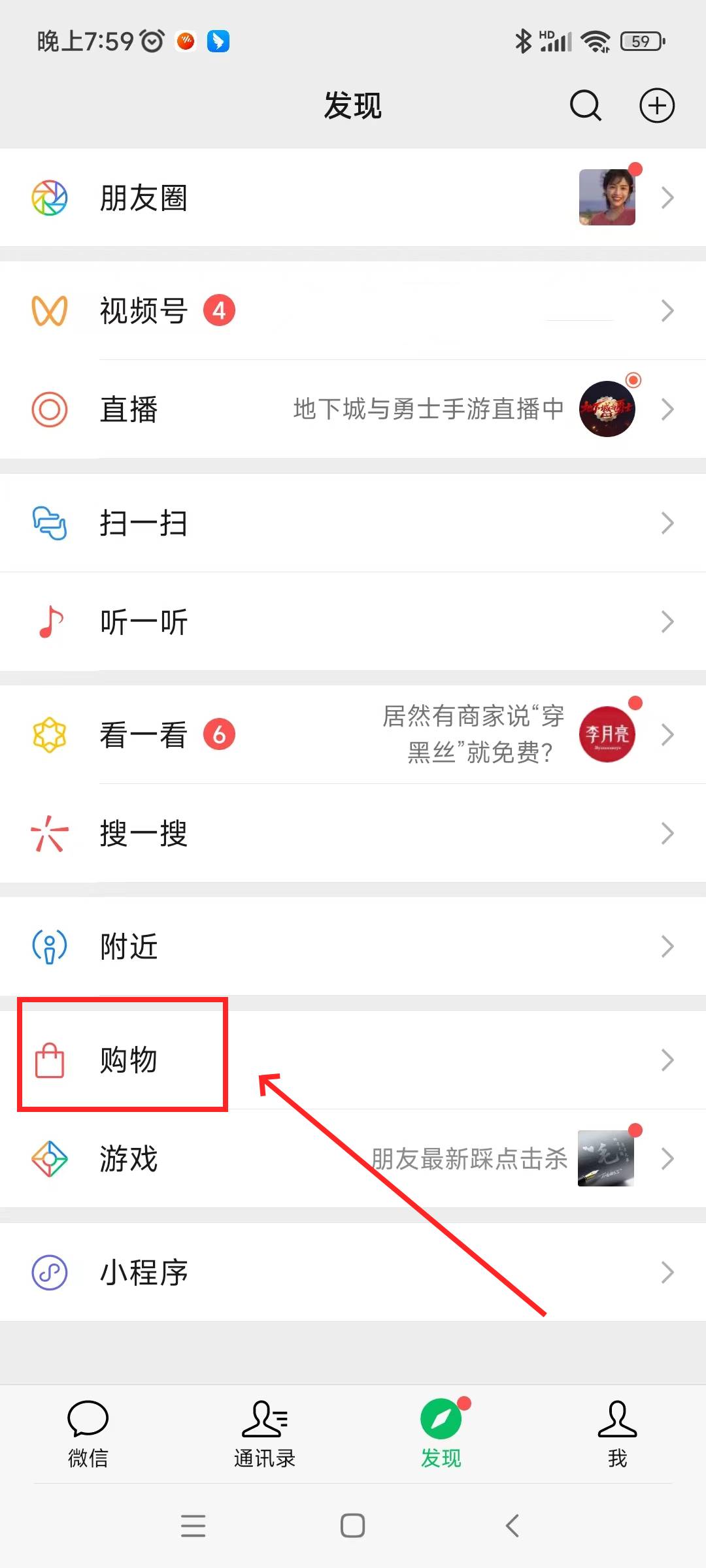The height and width of the screenshot is (1568, 706).
Task: Go back with the system back button
Action: pos(513,1526)
